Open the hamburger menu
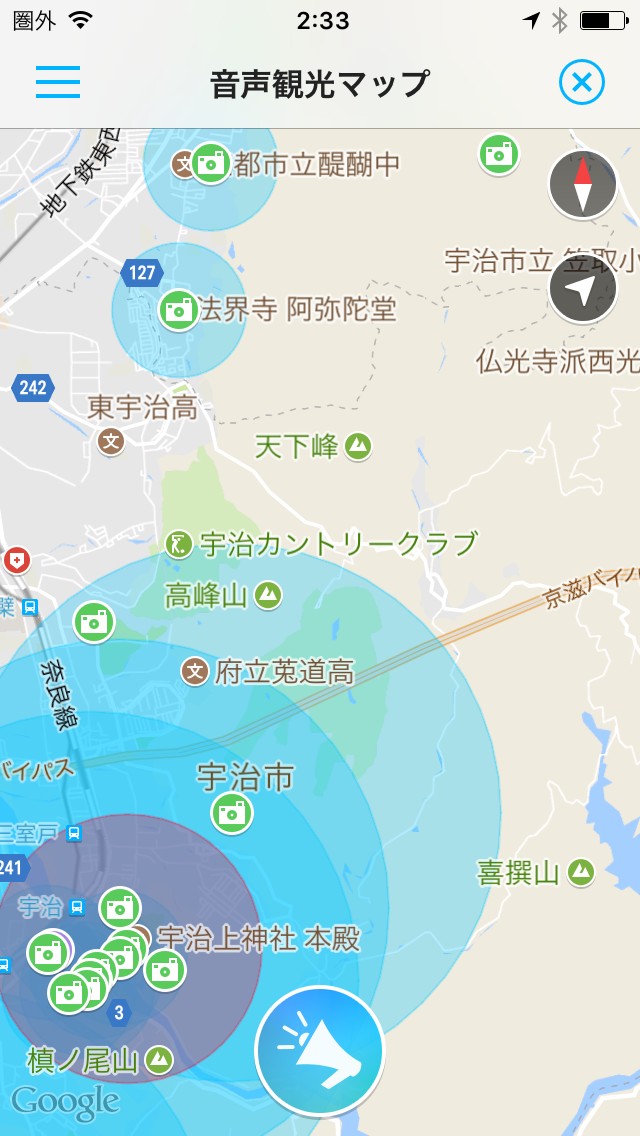The height and width of the screenshot is (1136, 640). pyautogui.click(x=58, y=82)
